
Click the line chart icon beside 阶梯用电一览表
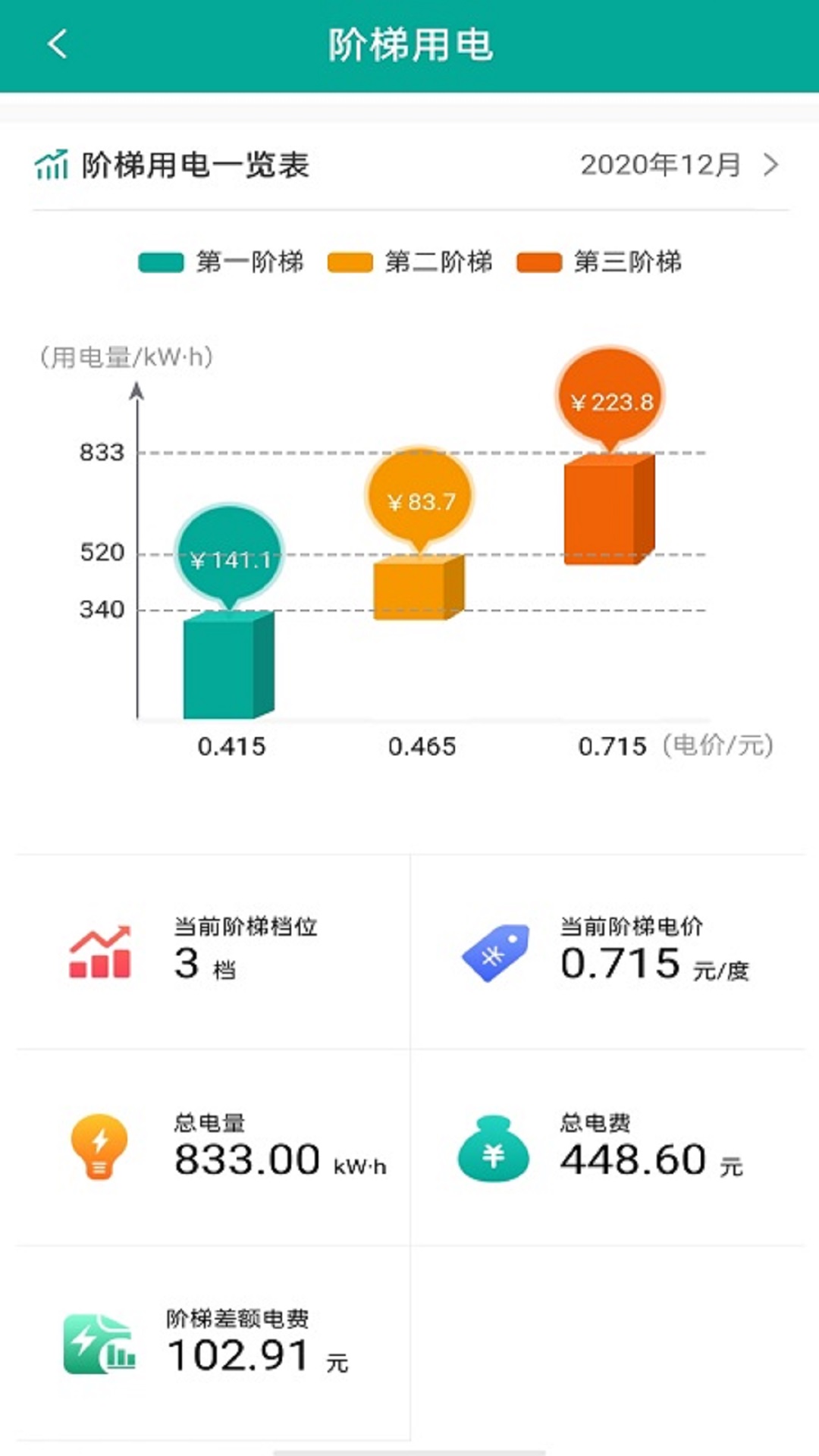pyautogui.click(x=50, y=165)
